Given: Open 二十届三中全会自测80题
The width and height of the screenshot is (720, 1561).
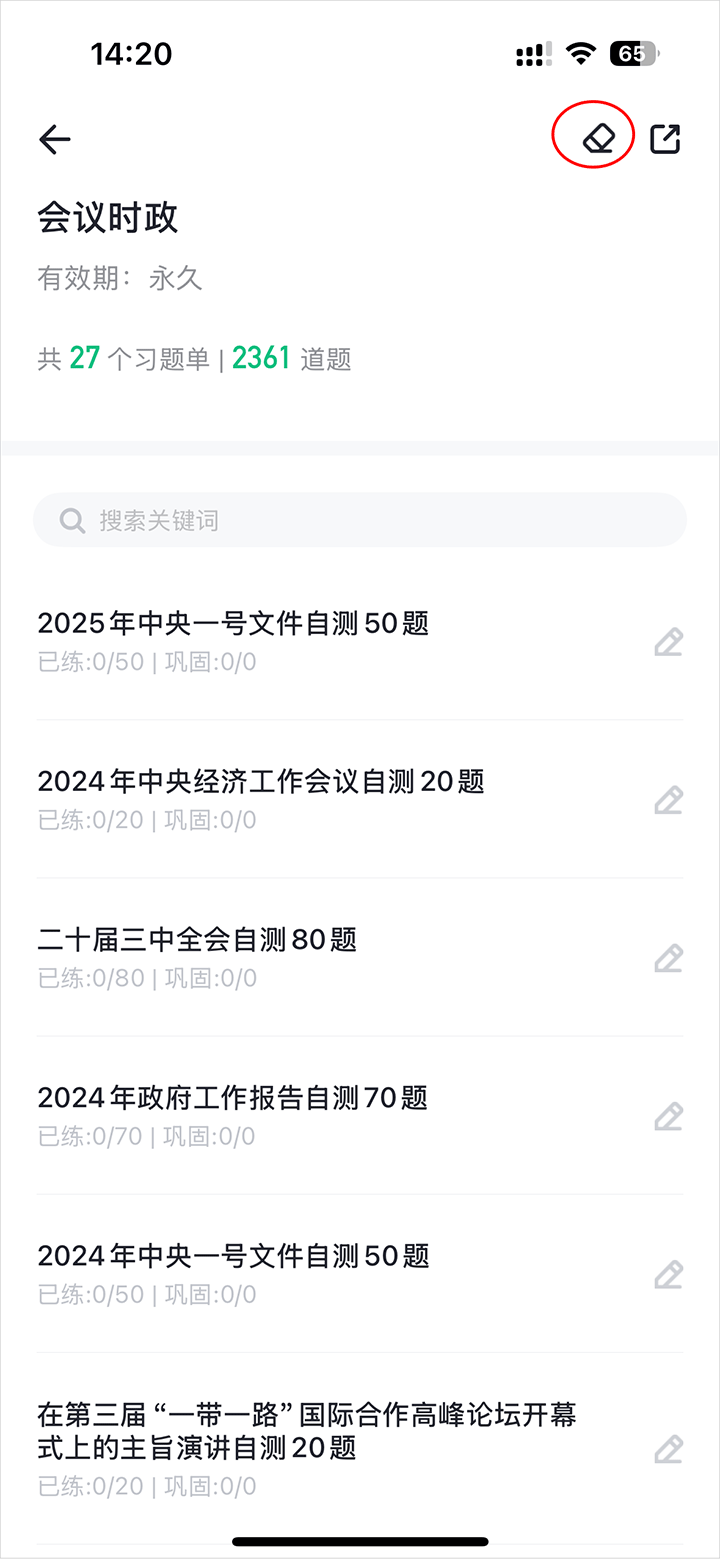Looking at the screenshot, I should click(197, 940).
